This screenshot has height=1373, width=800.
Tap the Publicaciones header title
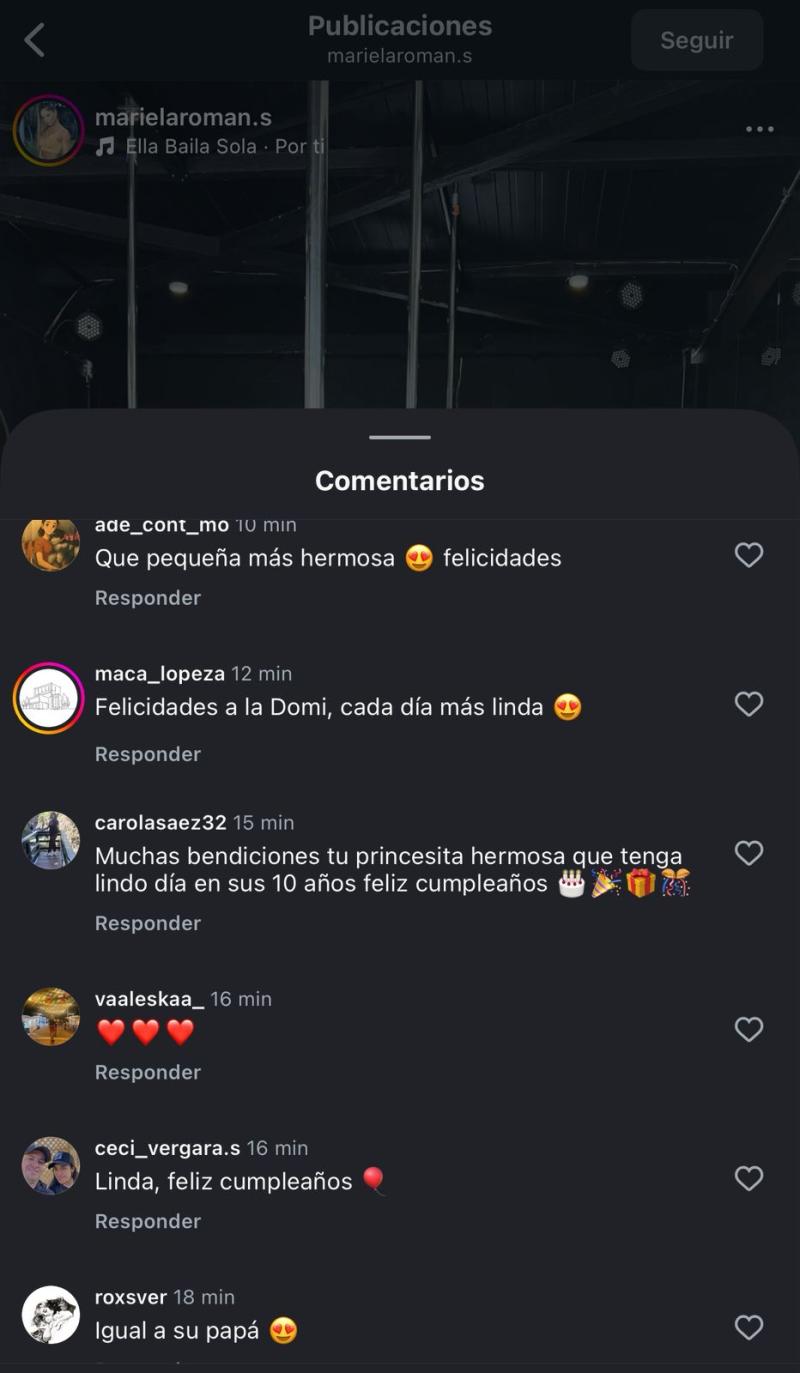[x=399, y=27]
